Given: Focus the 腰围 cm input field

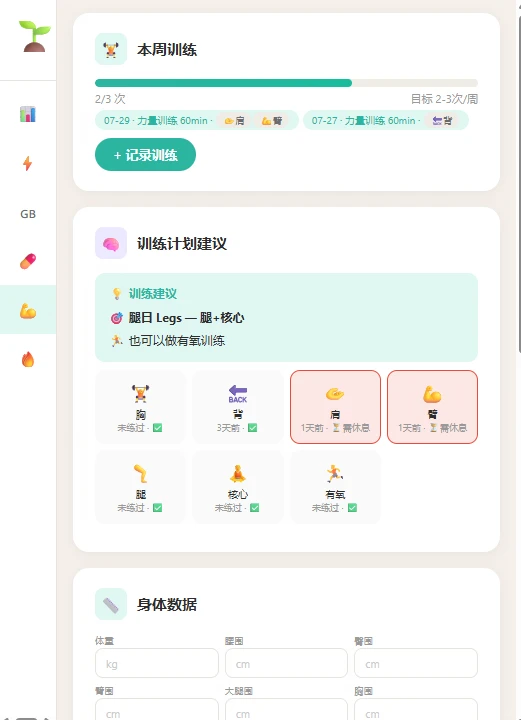Looking at the screenshot, I should [x=286, y=663].
